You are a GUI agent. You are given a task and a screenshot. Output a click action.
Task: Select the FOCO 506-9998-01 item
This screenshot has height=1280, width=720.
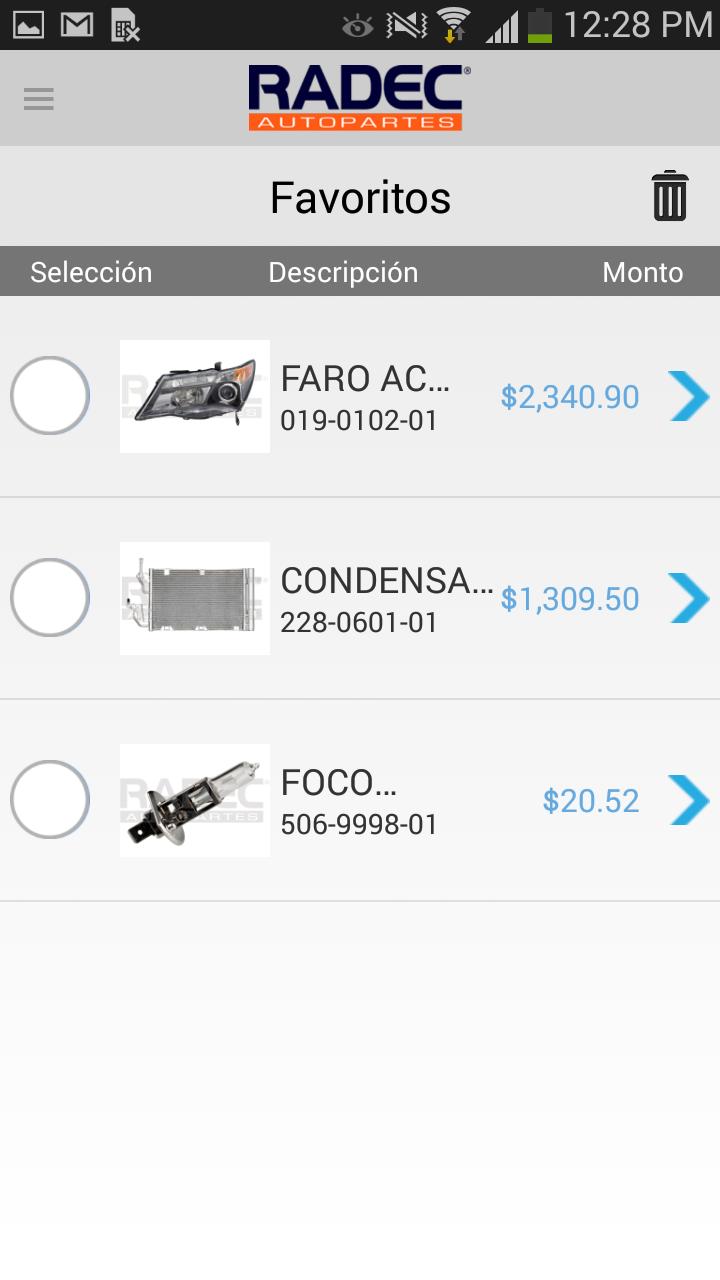click(x=50, y=800)
